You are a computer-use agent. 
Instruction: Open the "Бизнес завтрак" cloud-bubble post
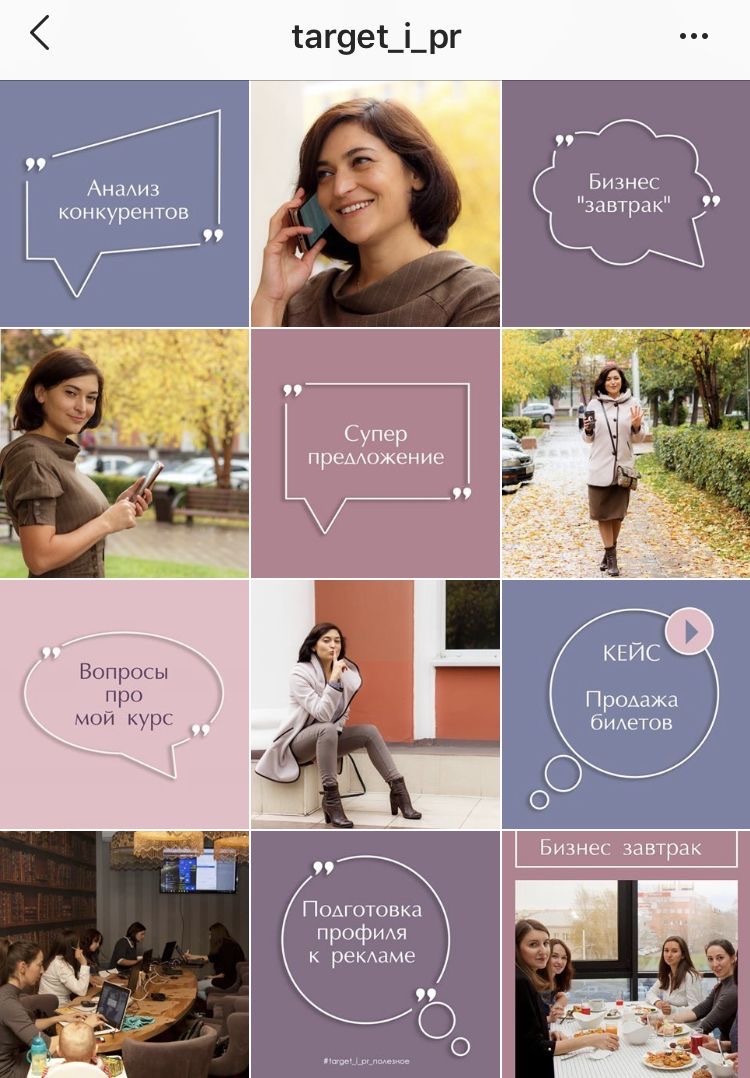pos(626,203)
